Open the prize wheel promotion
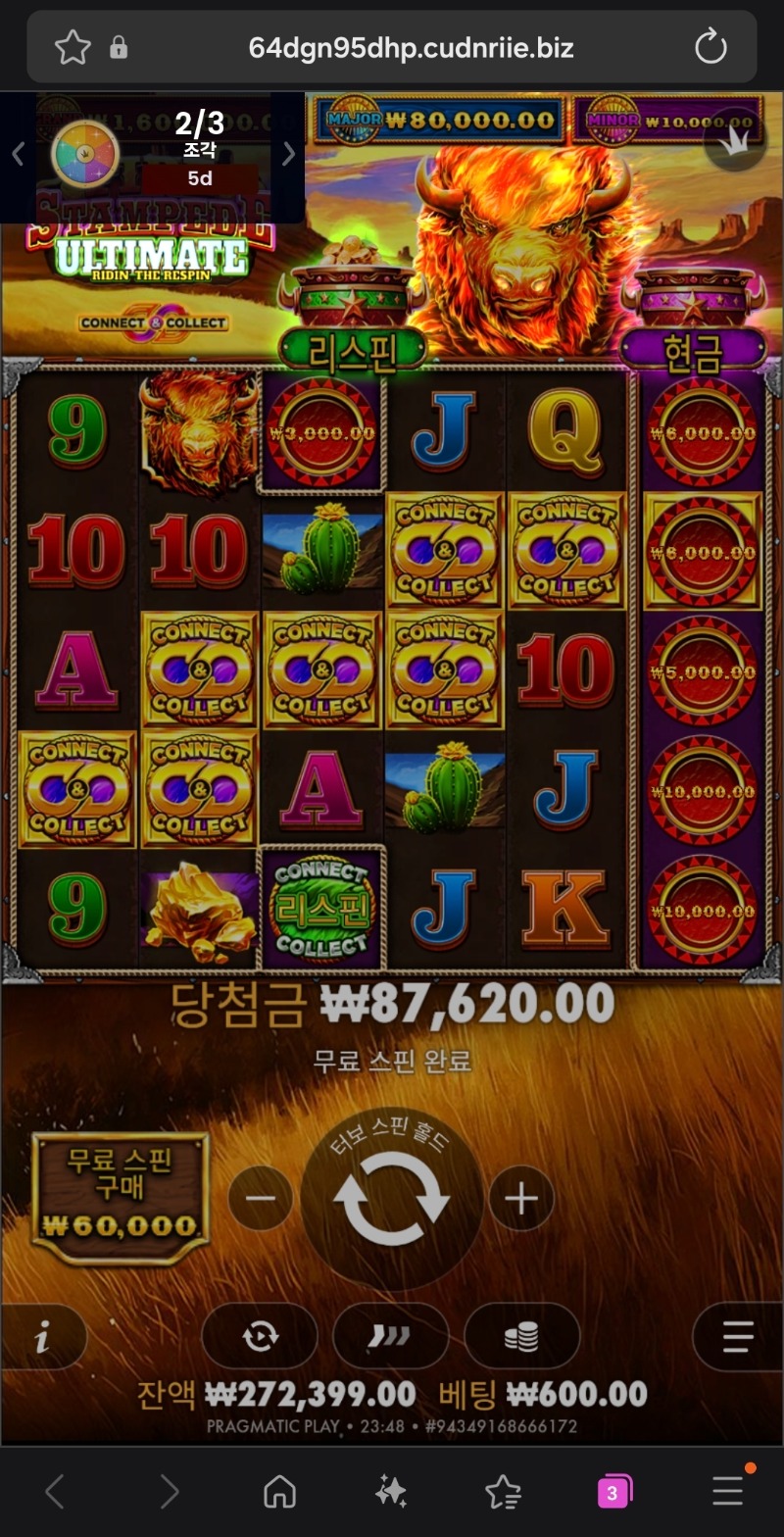Image resolution: width=784 pixels, height=1537 pixels. [84, 154]
